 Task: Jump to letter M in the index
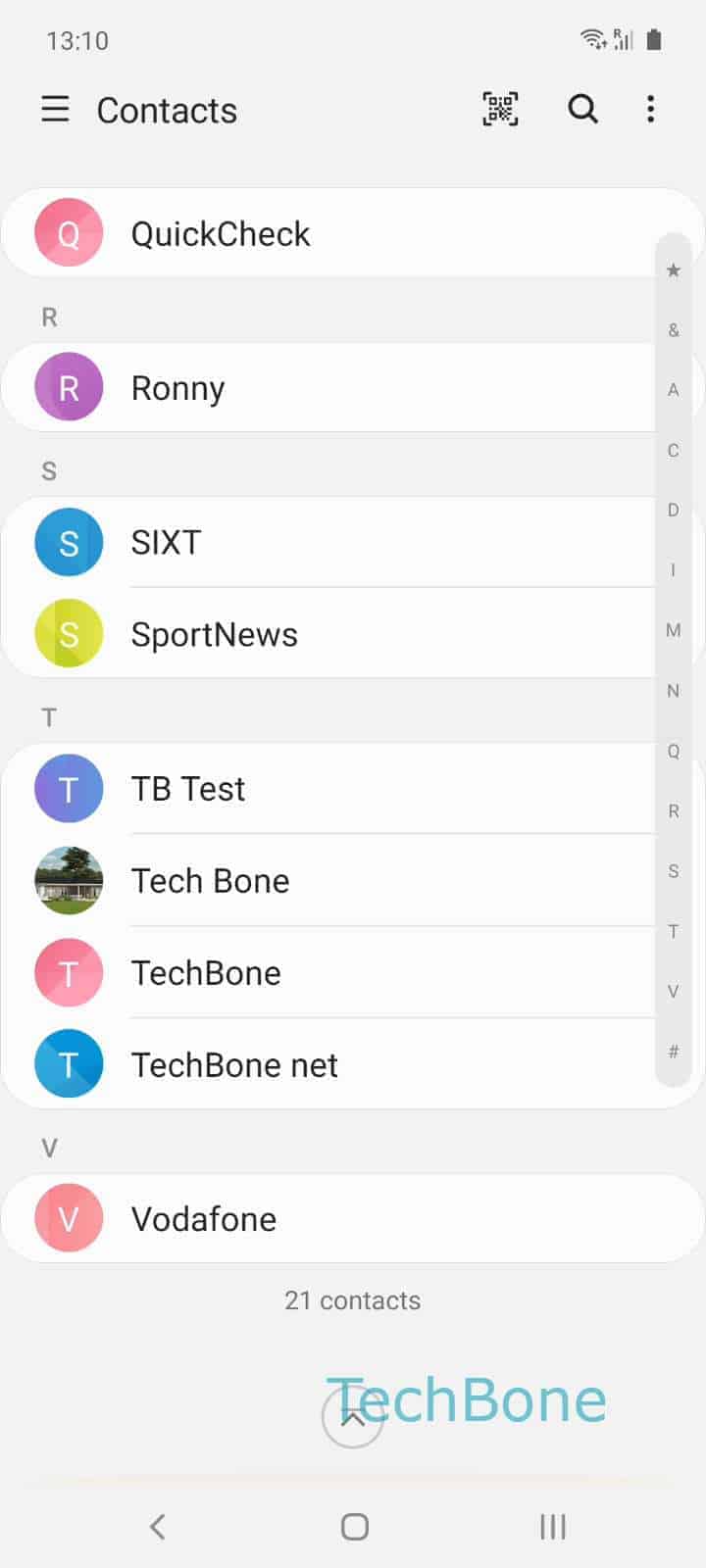coord(674,630)
